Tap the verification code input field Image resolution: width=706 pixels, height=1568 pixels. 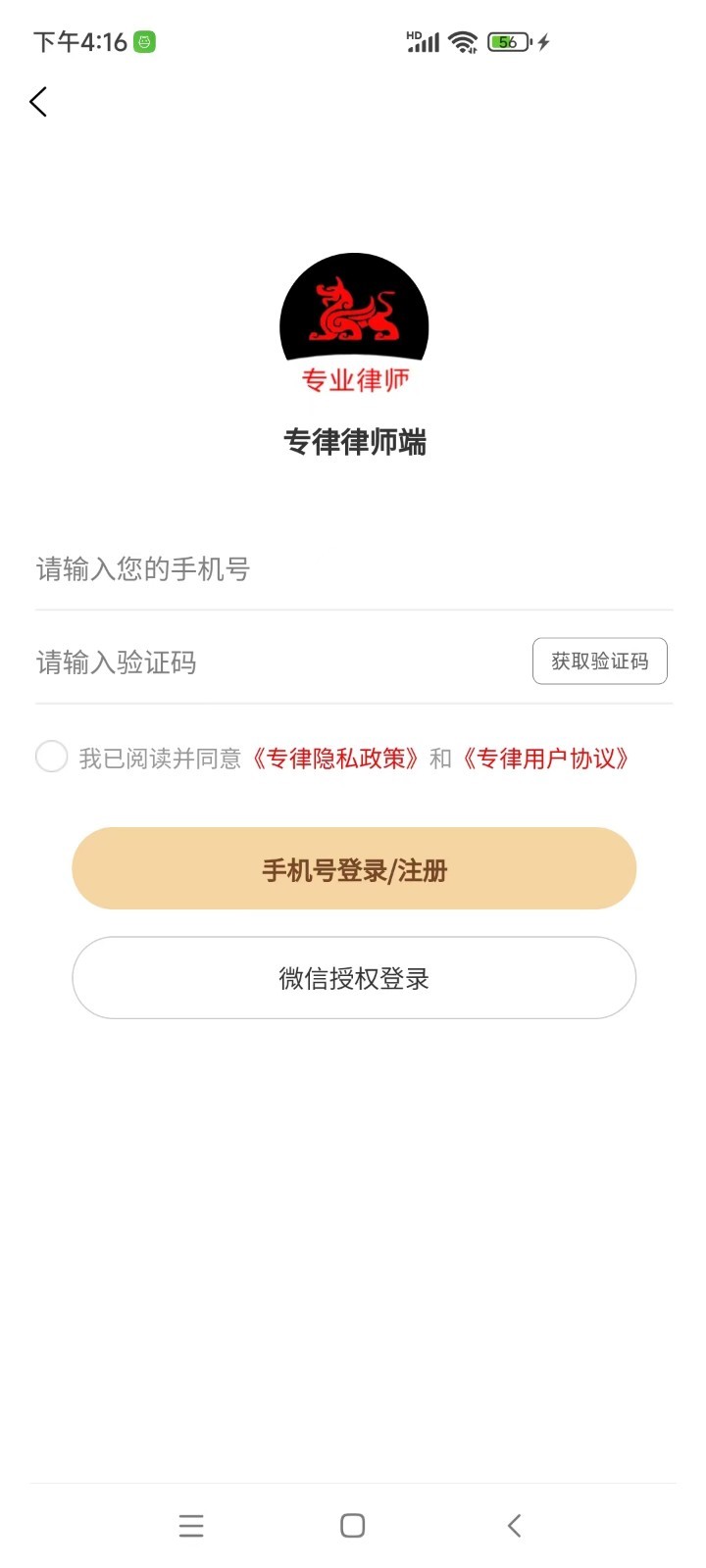[275, 662]
